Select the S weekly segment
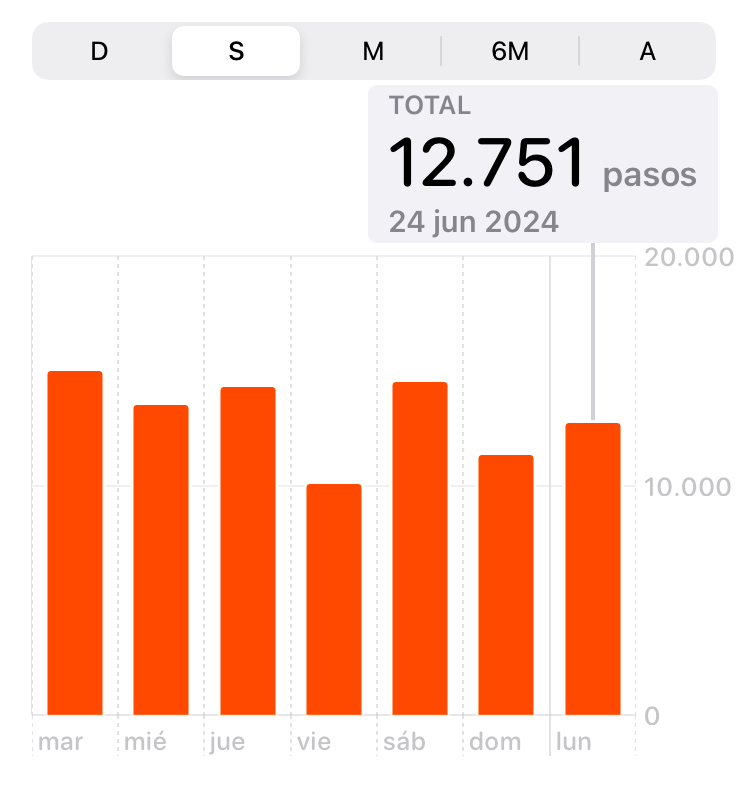Viewport: 750px width, 801px height. 236,51
